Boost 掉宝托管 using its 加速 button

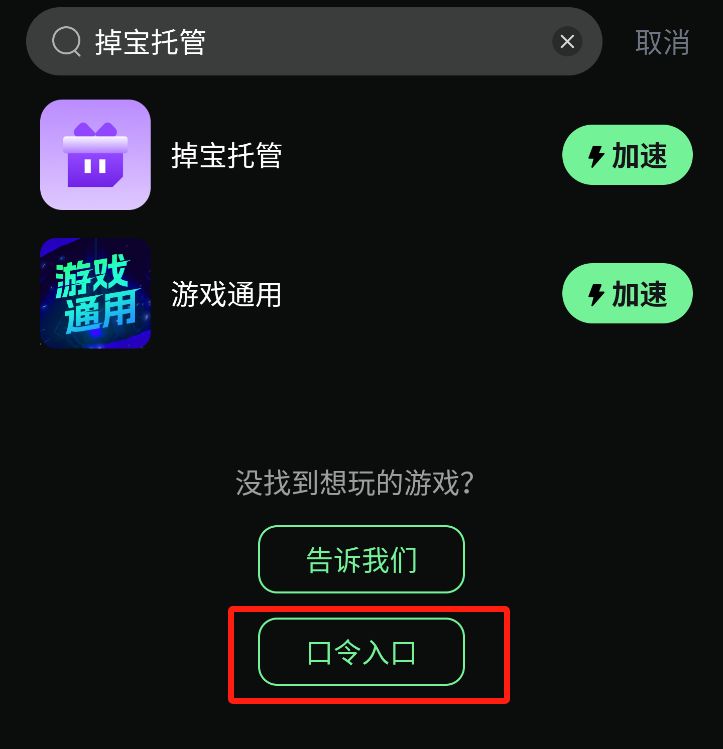tap(627, 154)
